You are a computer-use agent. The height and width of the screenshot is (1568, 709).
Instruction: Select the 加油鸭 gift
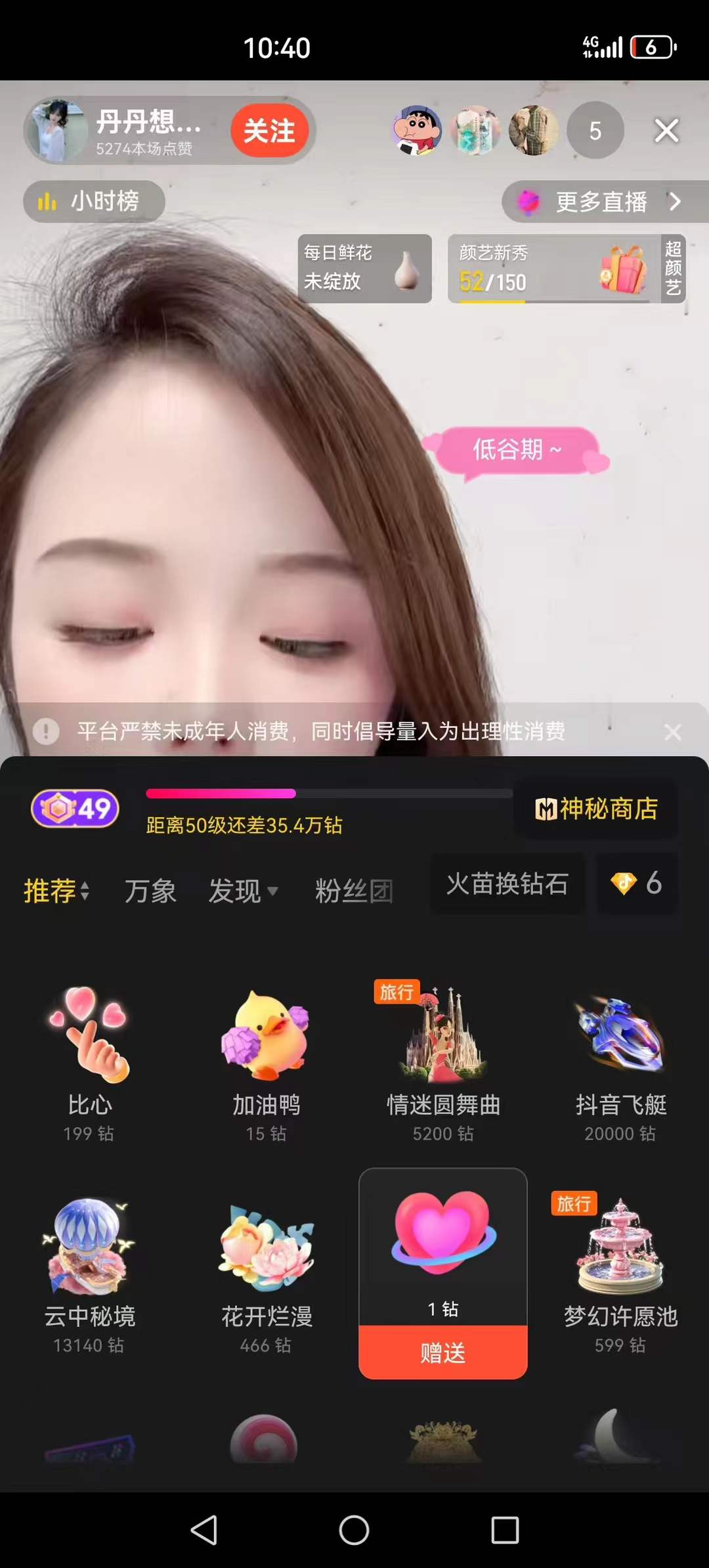(x=266, y=1061)
